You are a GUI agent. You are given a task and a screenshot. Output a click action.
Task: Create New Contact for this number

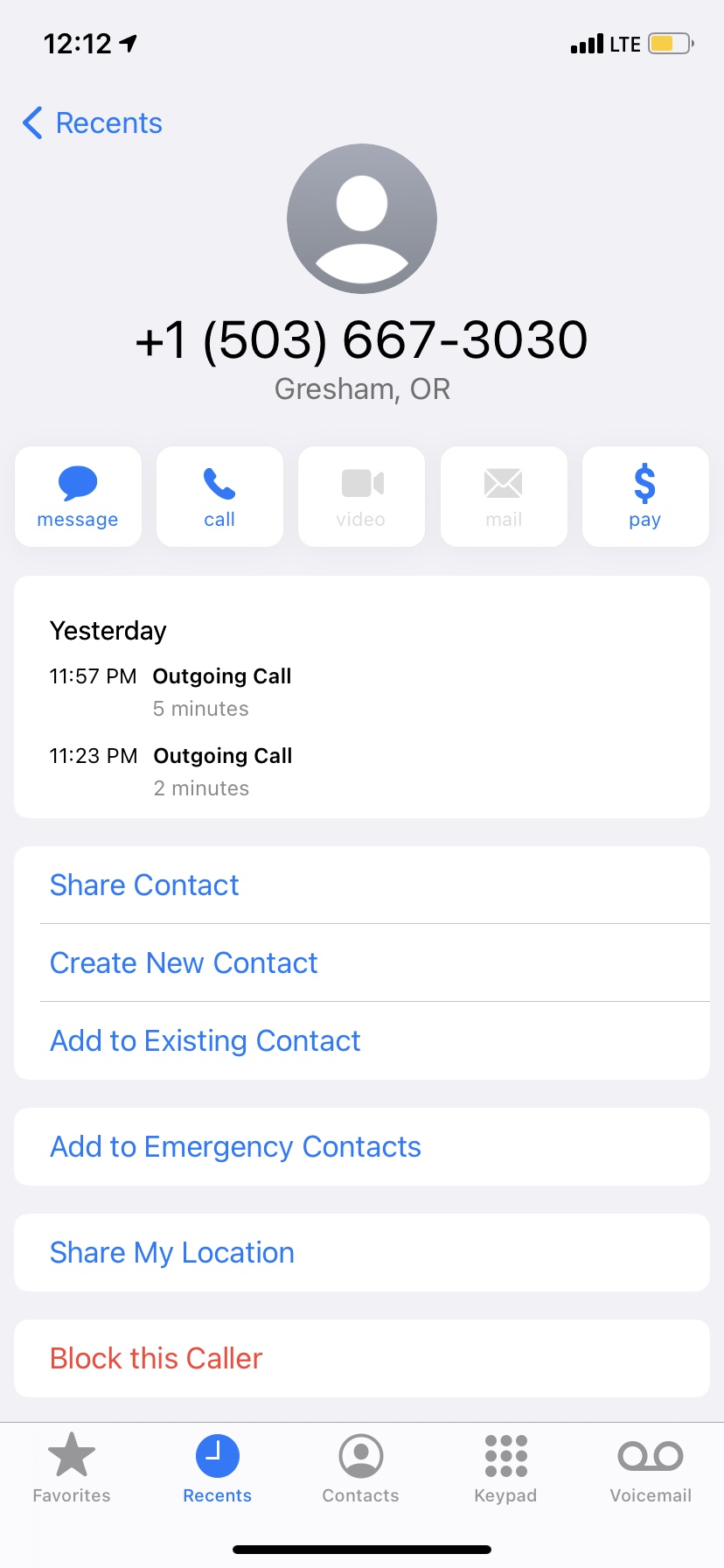tap(184, 962)
